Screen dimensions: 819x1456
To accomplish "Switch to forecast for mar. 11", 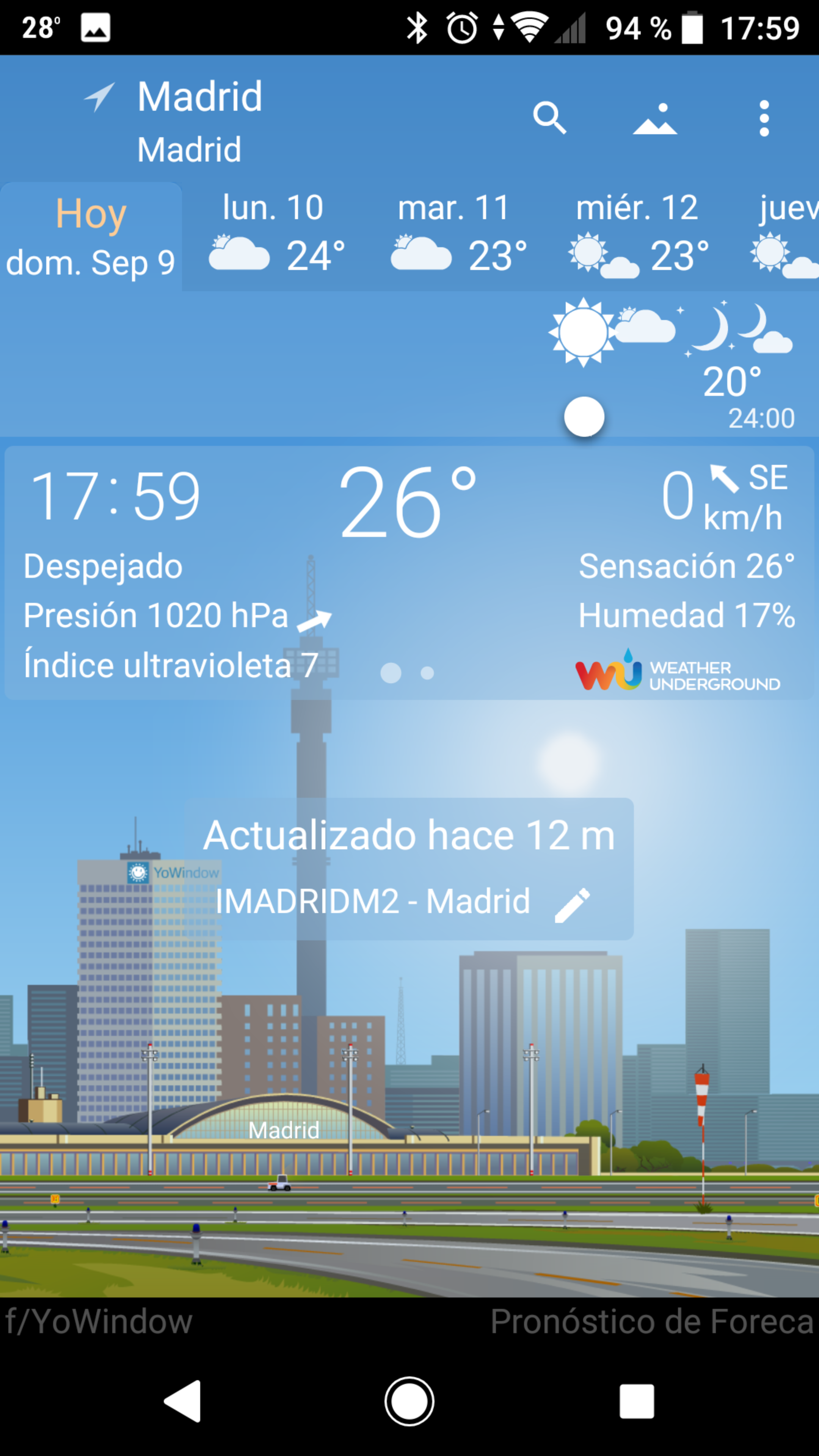I will pyautogui.click(x=455, y=237).
